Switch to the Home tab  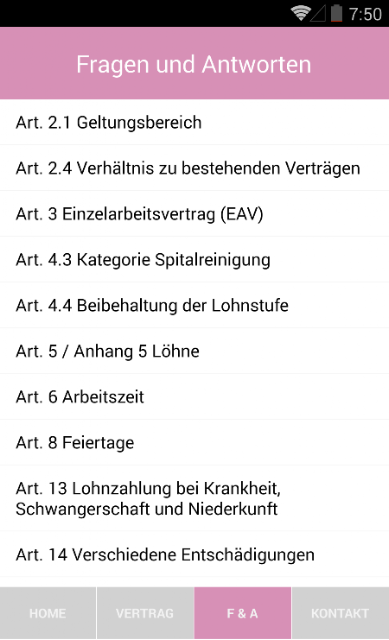click(48, 613)
